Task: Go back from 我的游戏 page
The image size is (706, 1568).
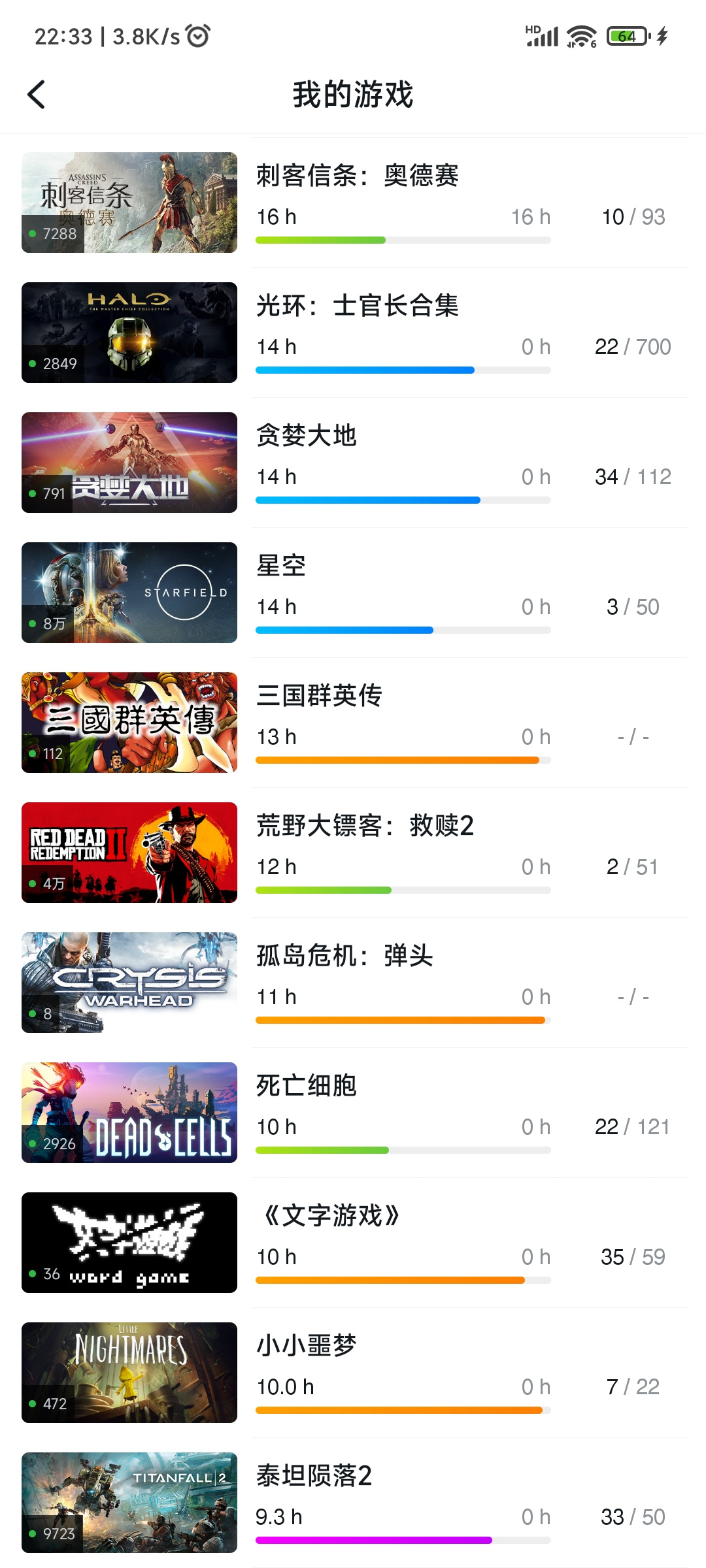Action: (x=37, y=95)
